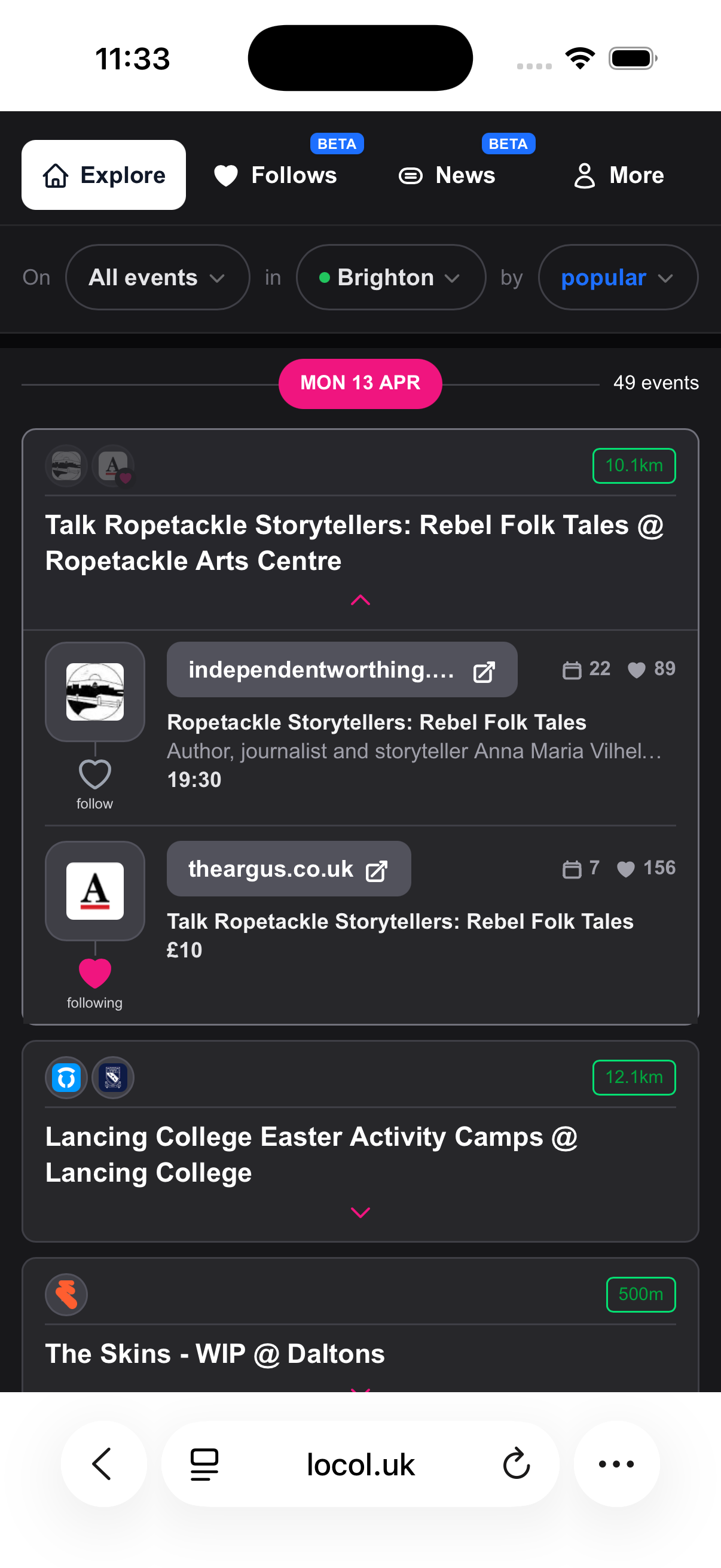Open the Follows tab
Image resolution: width=721 pixels, height=1568 pixels.
coord(276,175)
